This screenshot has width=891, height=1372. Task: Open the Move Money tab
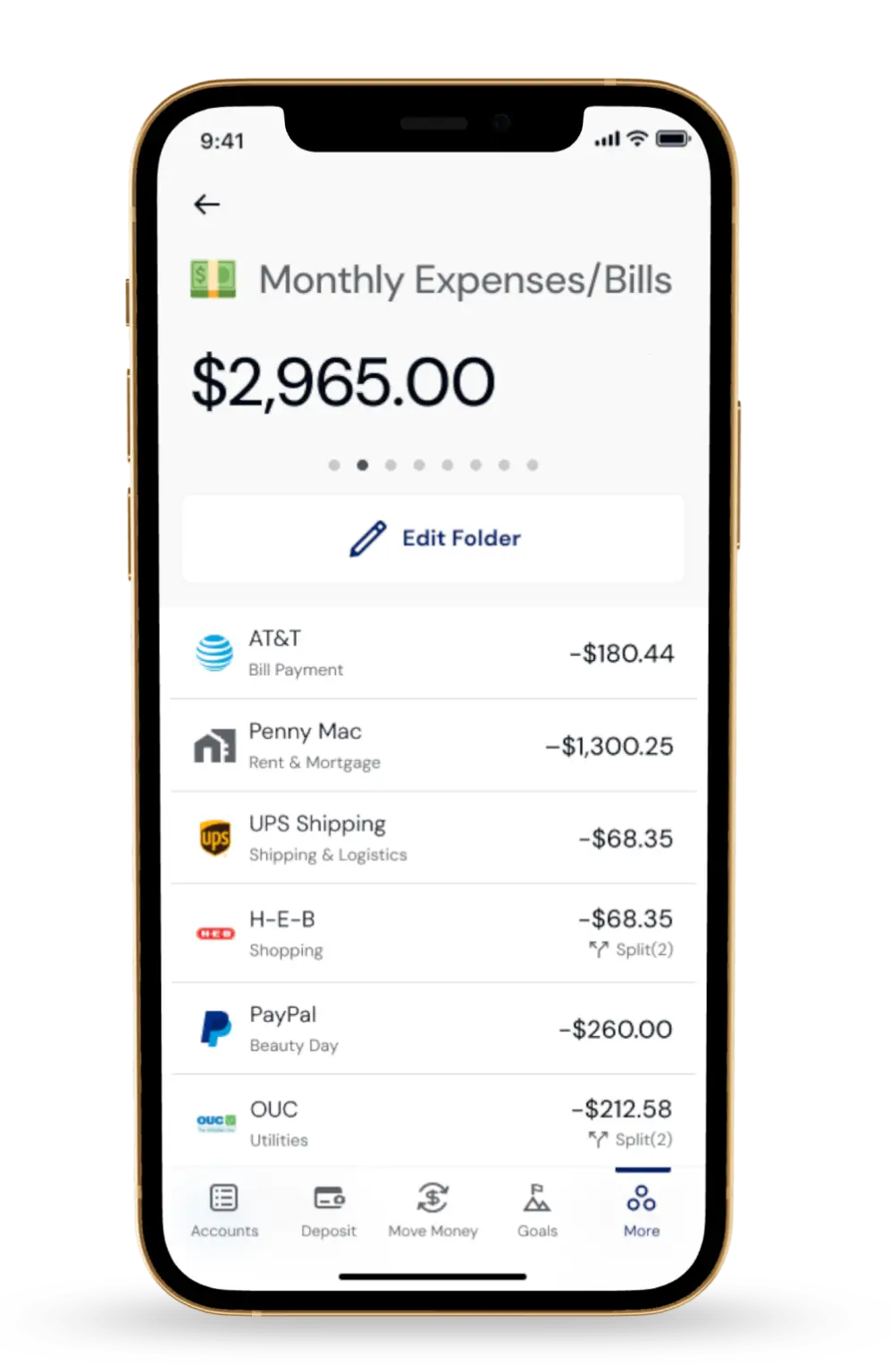click(x=433, y=1211)
